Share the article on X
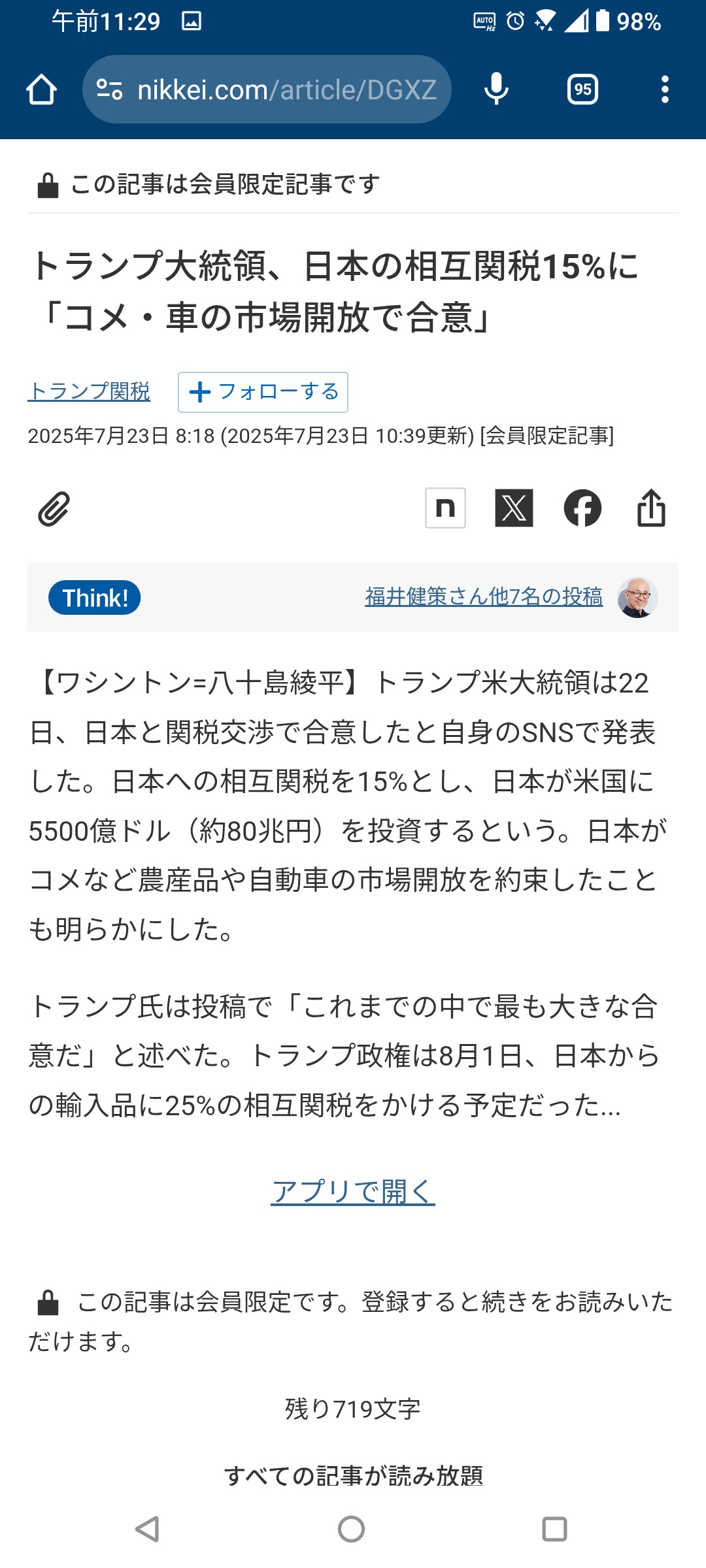 [514, 508]
